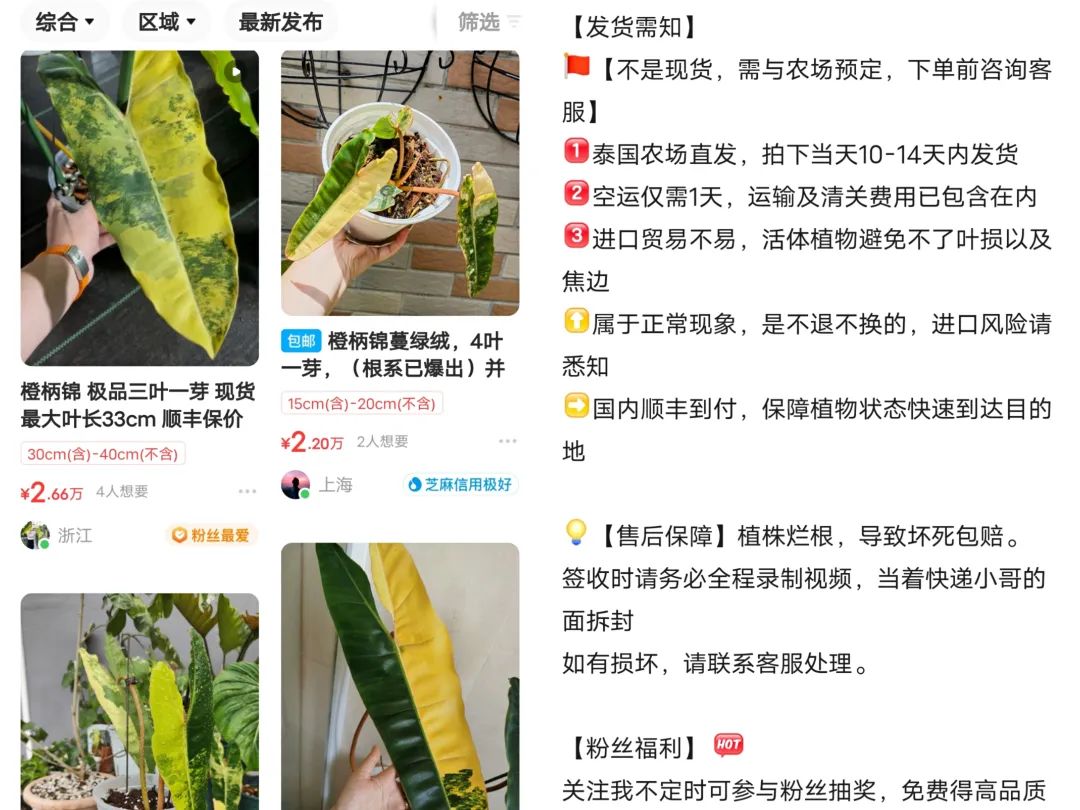Viewport: 1080px width, 810px height.
Task: Open more options on the ¥2.66万 listing
Action: pyautogui.click(x=247, y=492)
